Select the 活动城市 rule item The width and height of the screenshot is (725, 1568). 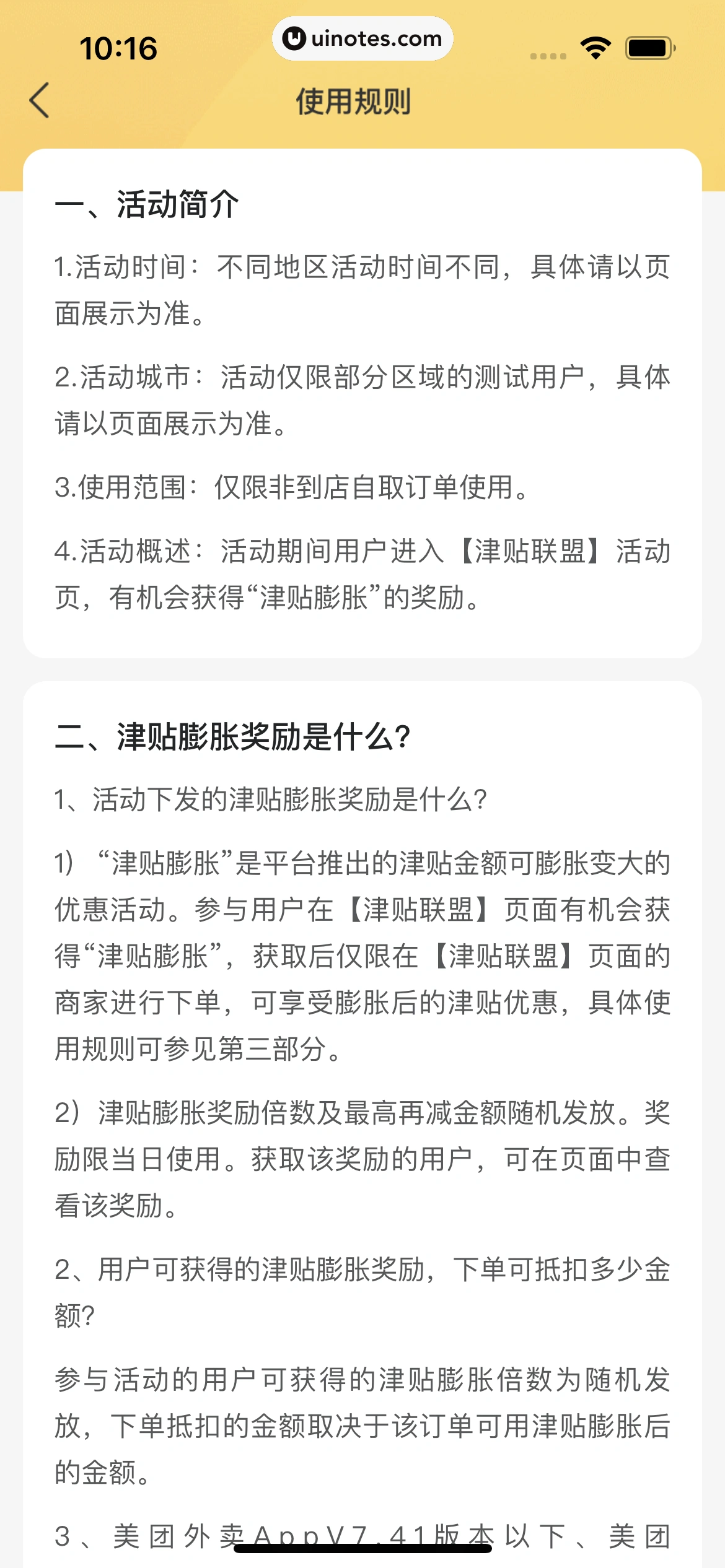(362, 403)
